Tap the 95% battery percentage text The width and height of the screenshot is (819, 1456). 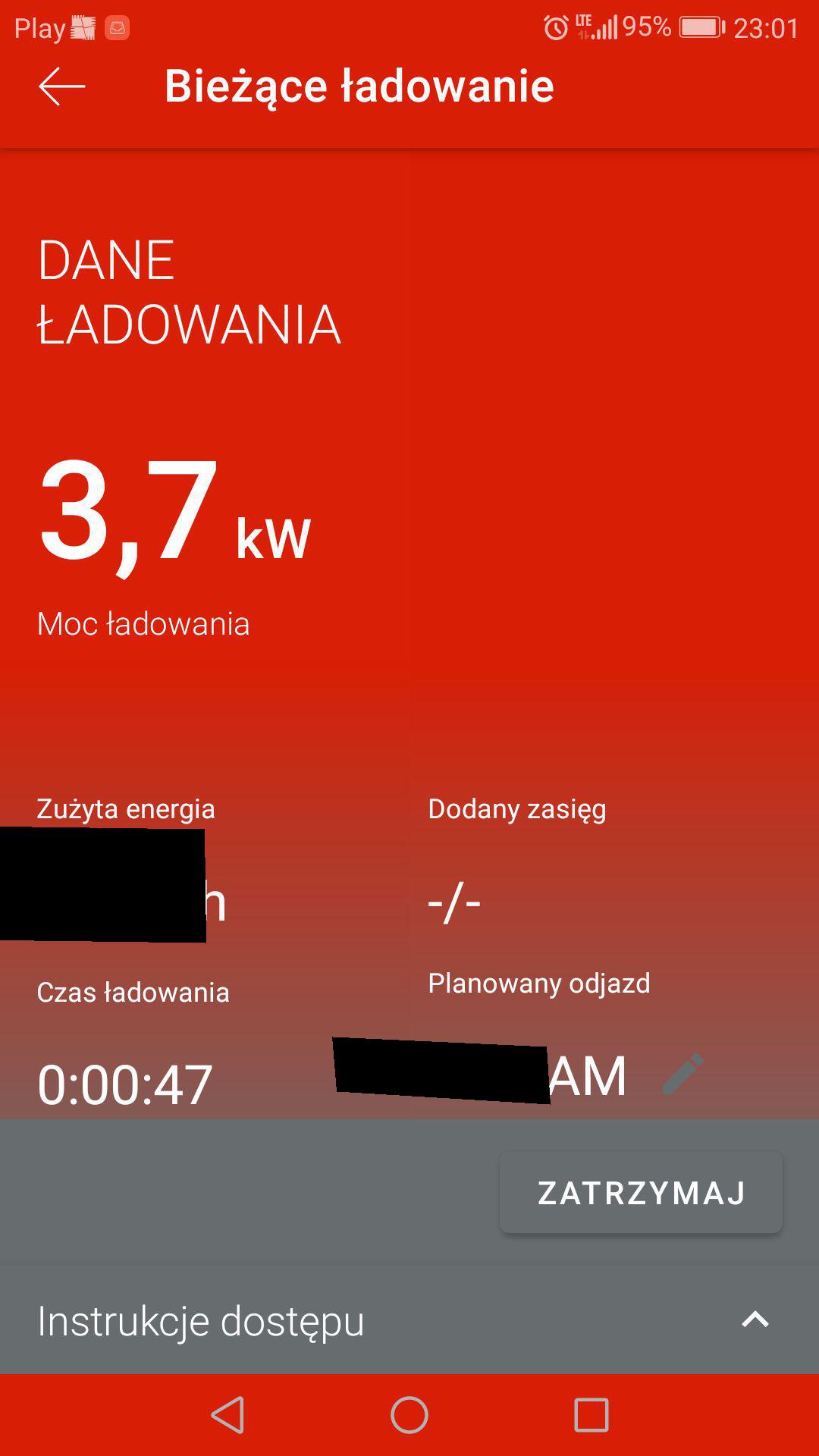coord(646,25)
